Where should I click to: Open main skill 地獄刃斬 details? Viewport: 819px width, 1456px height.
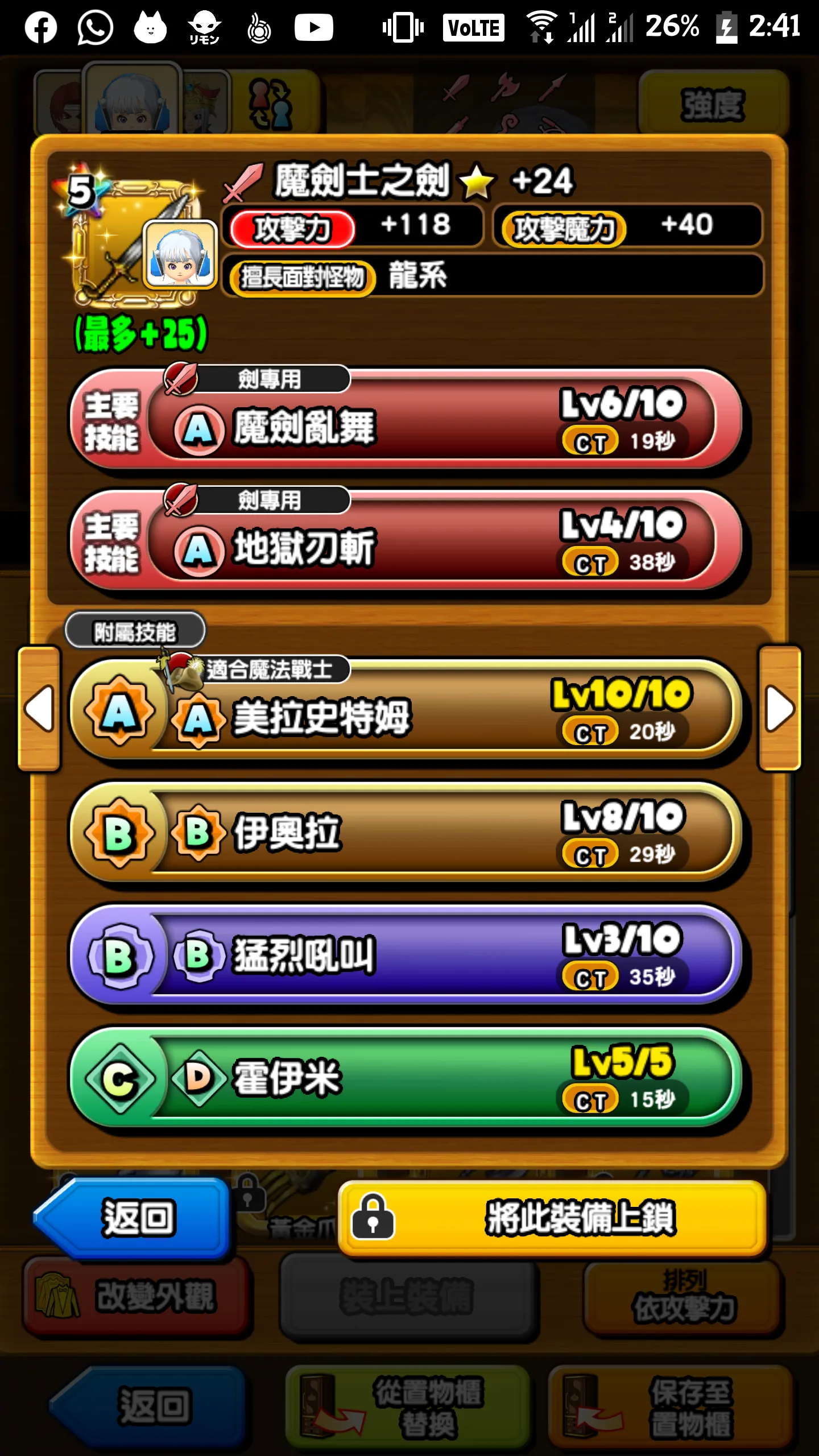tap(407, 541)
